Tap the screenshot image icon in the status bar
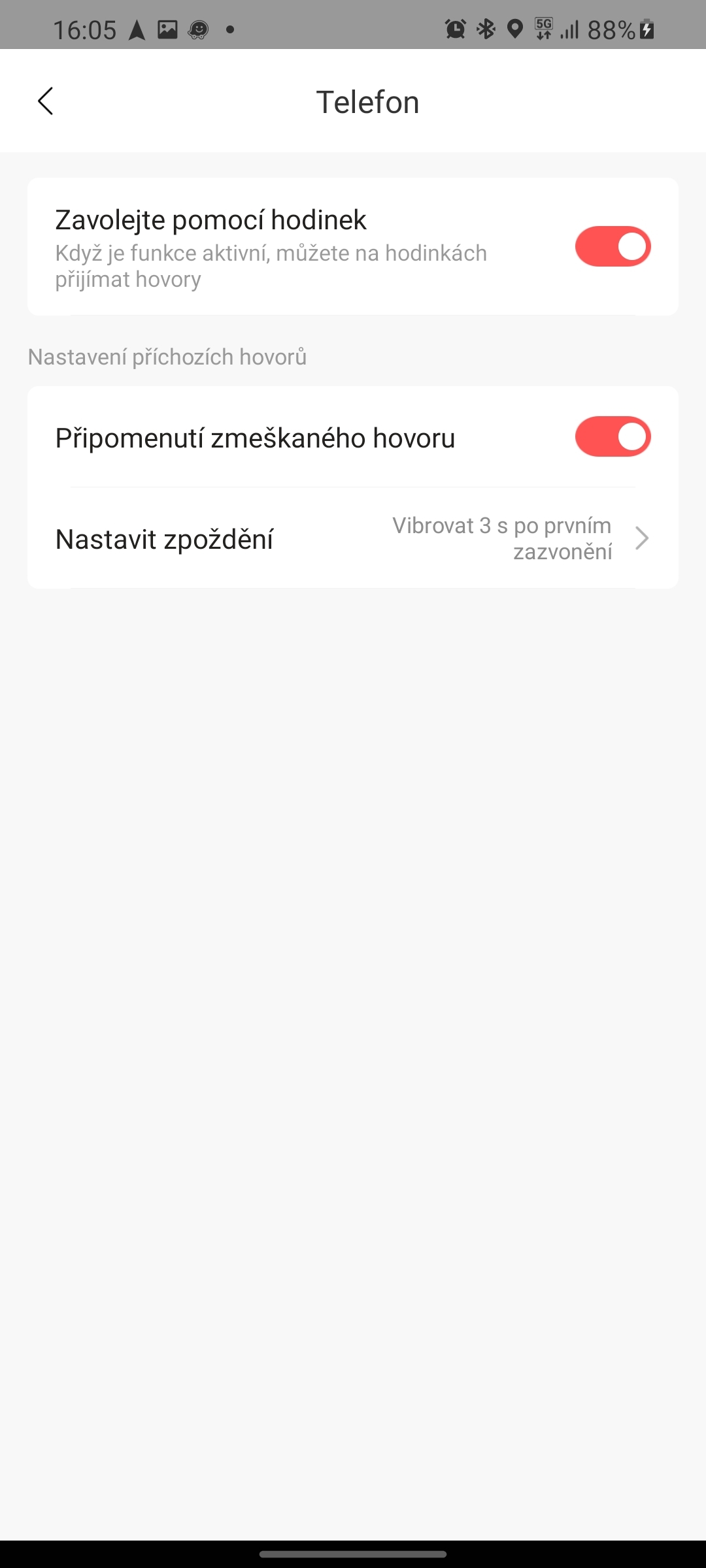The height and width of the screenshot is (1568, 706). pos(167,29)
